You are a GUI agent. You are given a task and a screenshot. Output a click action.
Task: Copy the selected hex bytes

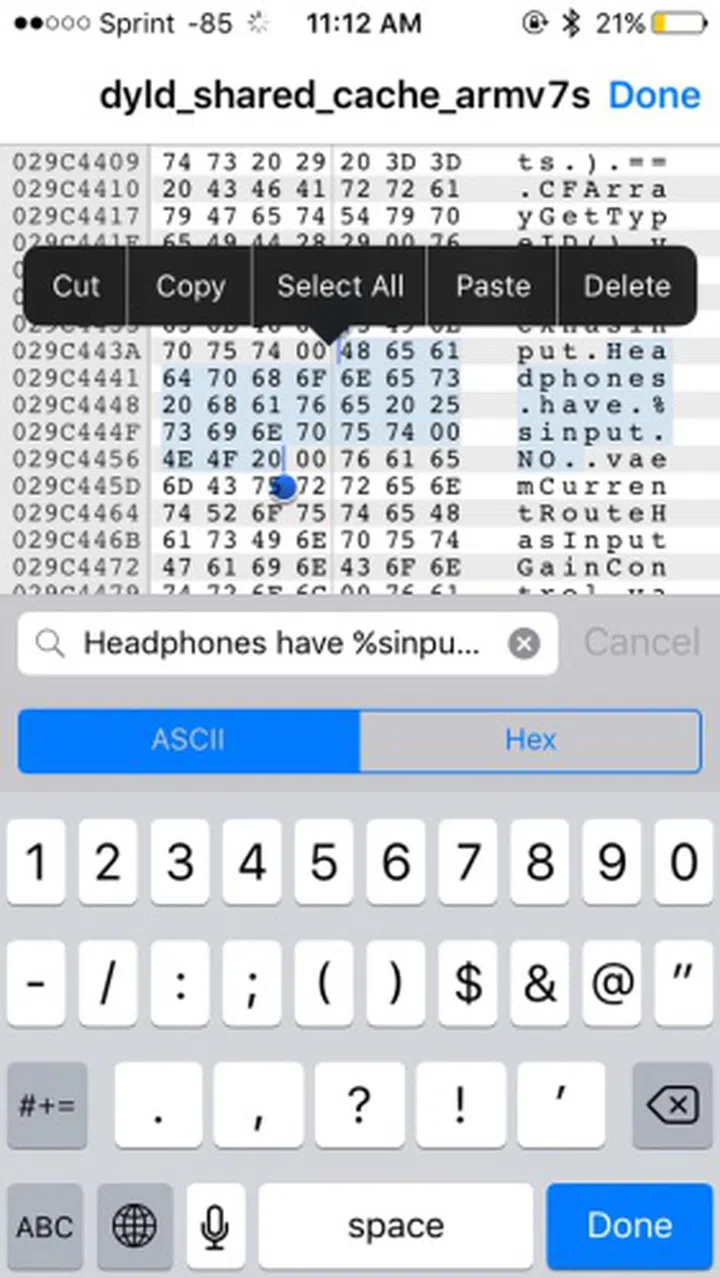tap(190, 287)
